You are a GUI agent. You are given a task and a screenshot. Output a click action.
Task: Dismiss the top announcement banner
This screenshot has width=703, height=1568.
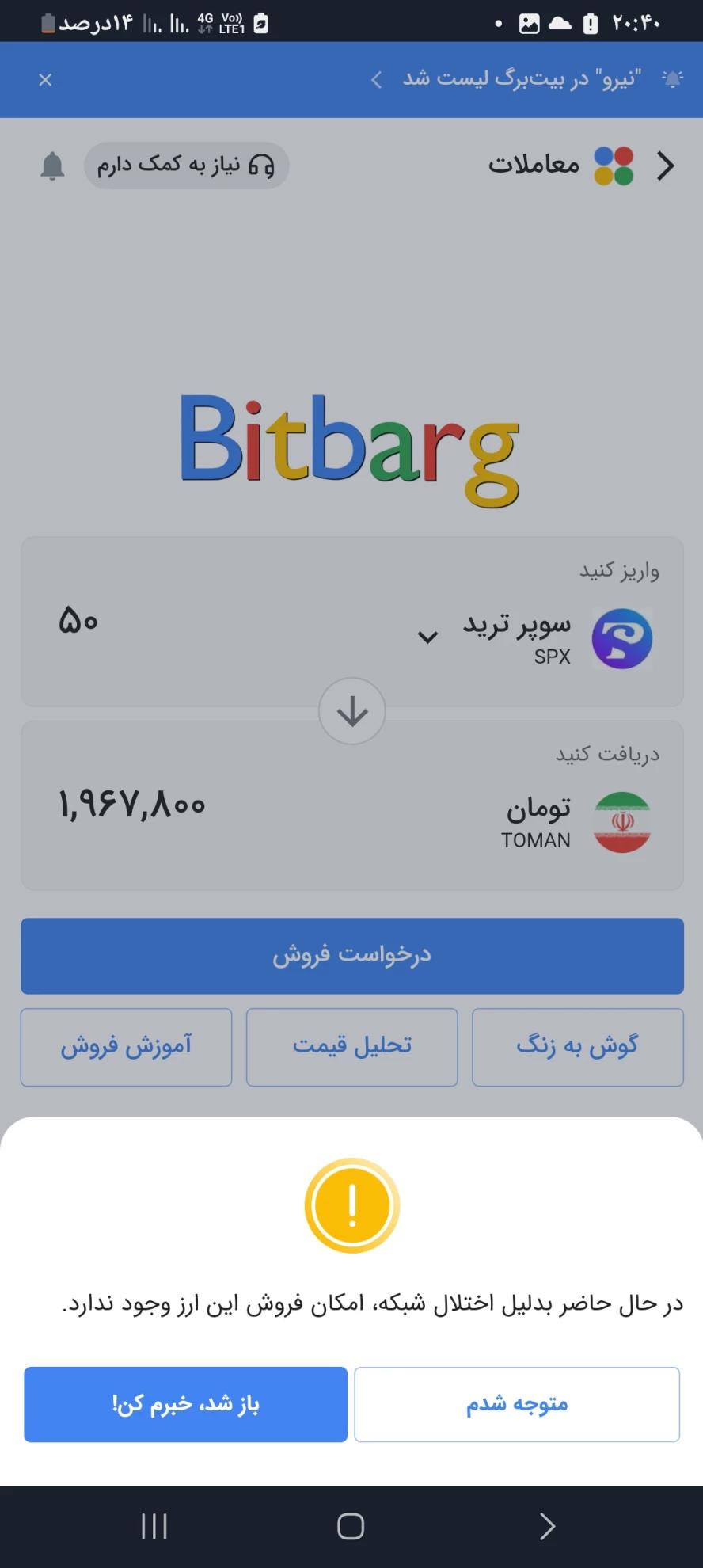click(x=45, y=80)
